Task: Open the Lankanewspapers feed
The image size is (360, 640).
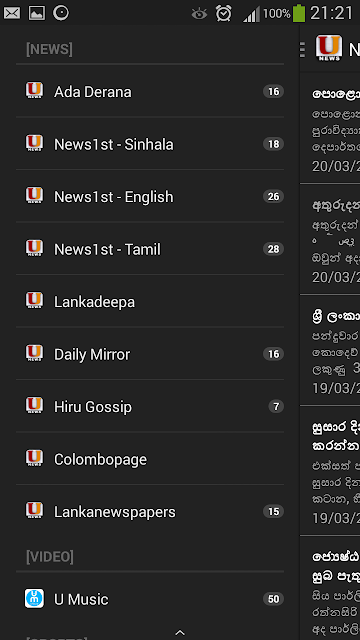Action: coord(150,511)
